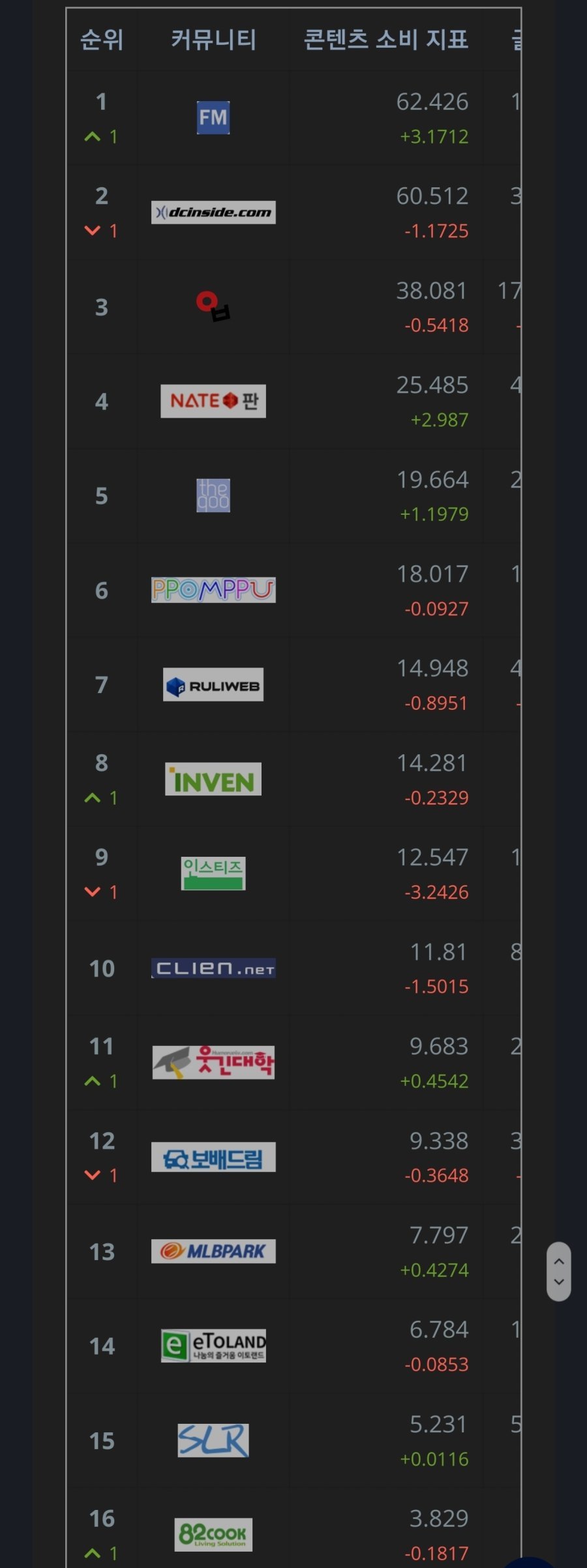Screen dimensions: 587x1568
Task: Tap the scroll-up arrow on the floating control
Action: 559,1261
